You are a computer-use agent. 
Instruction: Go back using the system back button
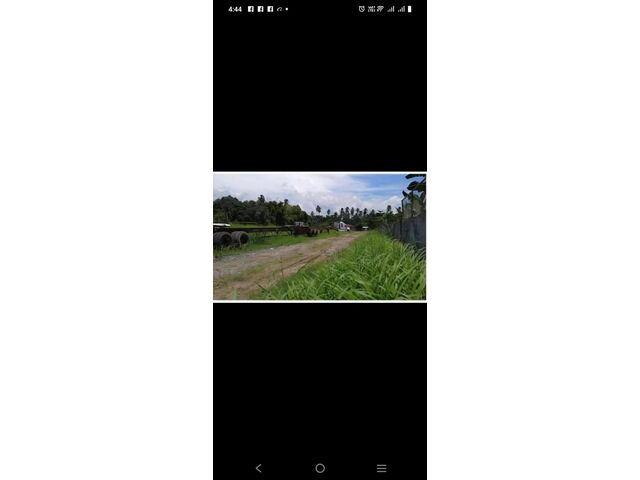tap(259, 468)
